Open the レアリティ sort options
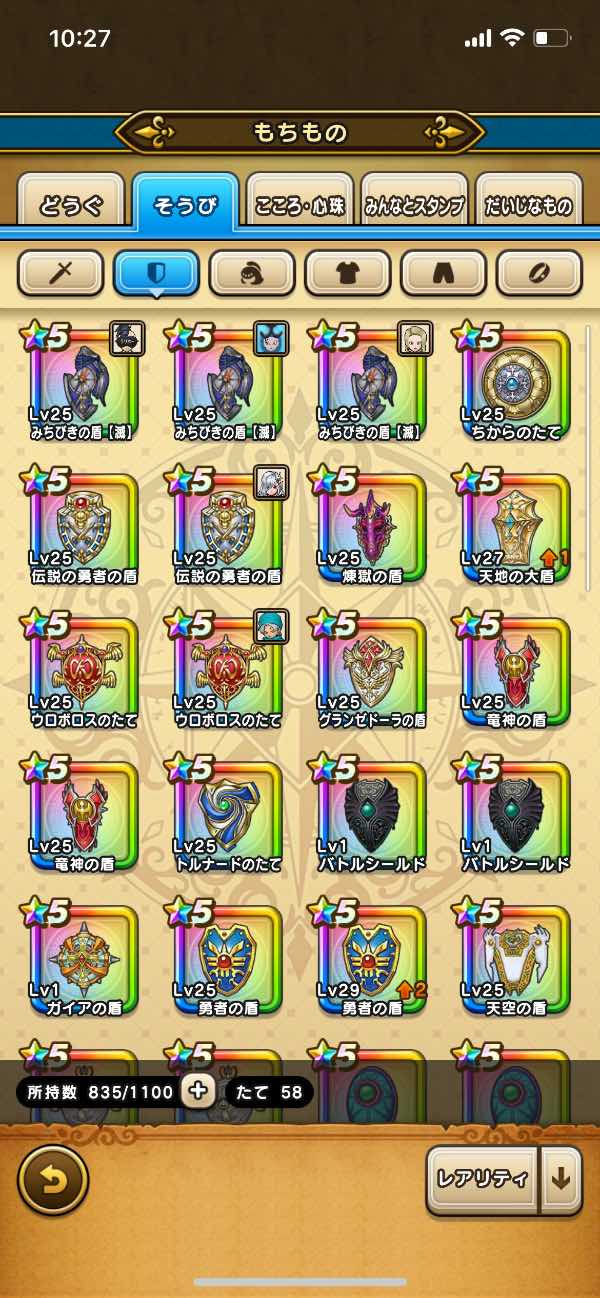 click(x=482, y=1179)
